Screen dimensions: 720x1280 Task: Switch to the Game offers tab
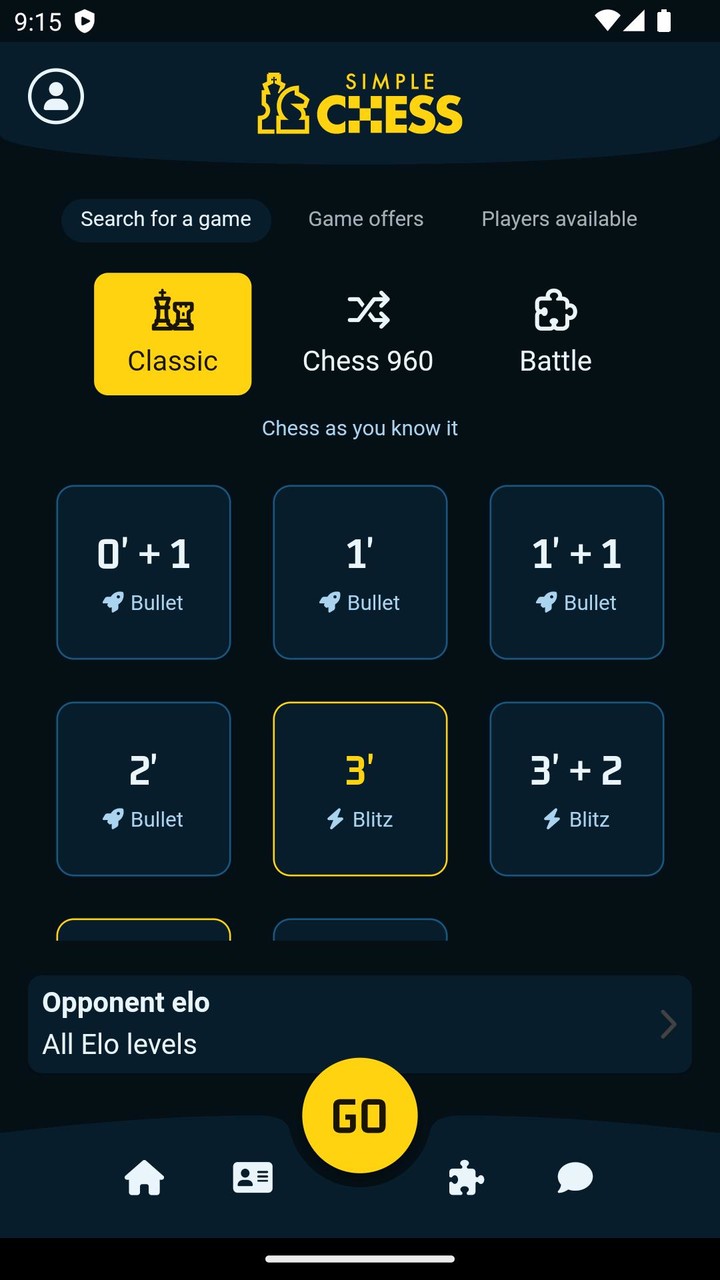pyautogui.click(x=366, y=218)
